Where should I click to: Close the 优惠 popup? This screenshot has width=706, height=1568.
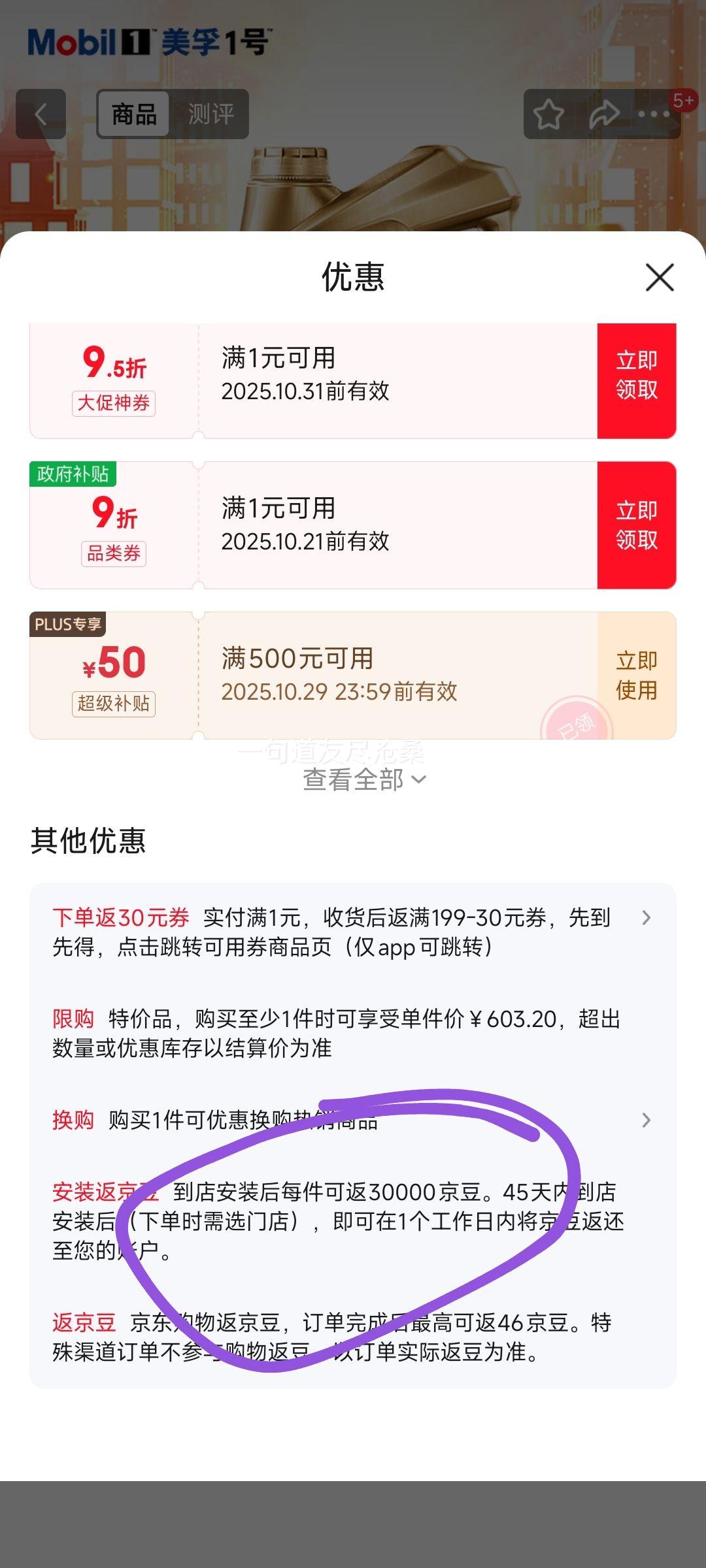pos(660,278)
